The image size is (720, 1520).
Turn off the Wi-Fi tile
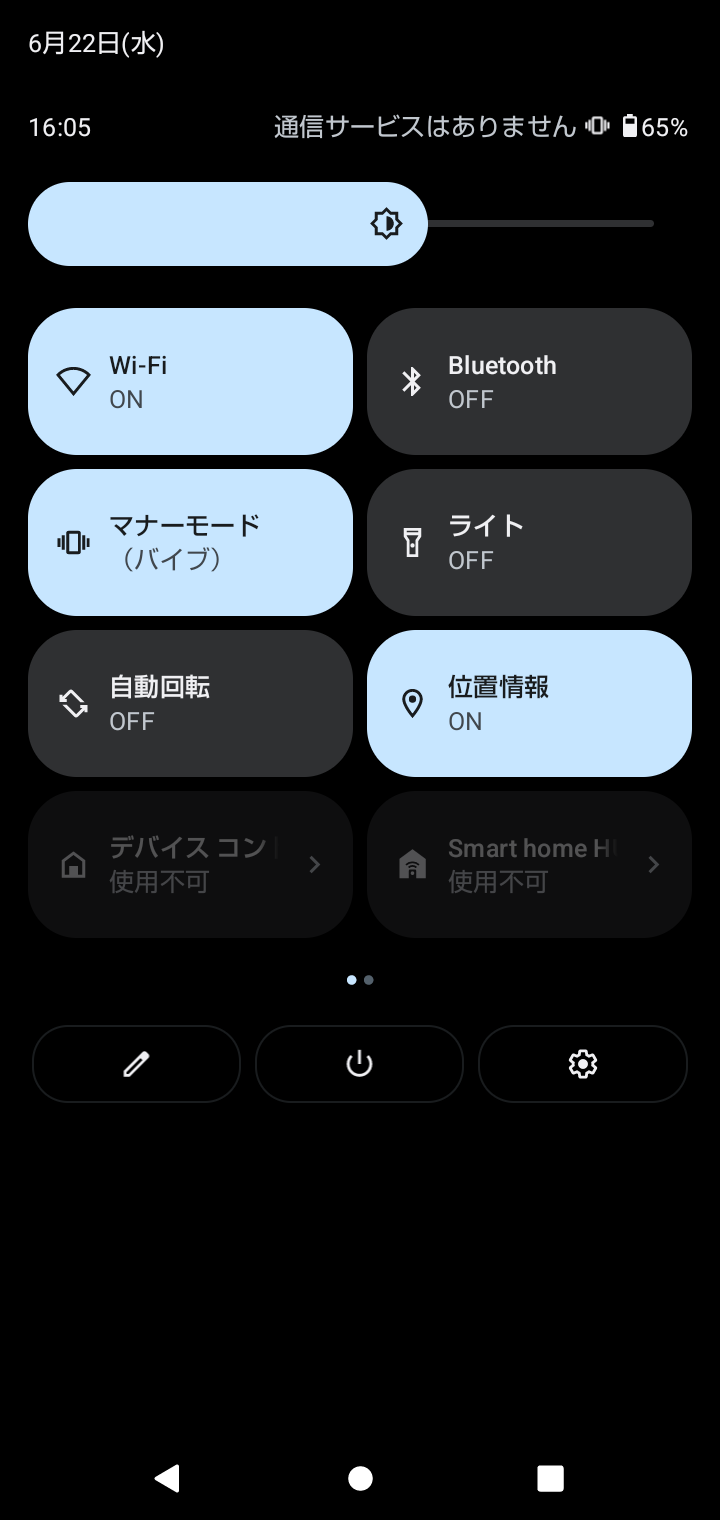pyautogui.click(x=190, y=381)
